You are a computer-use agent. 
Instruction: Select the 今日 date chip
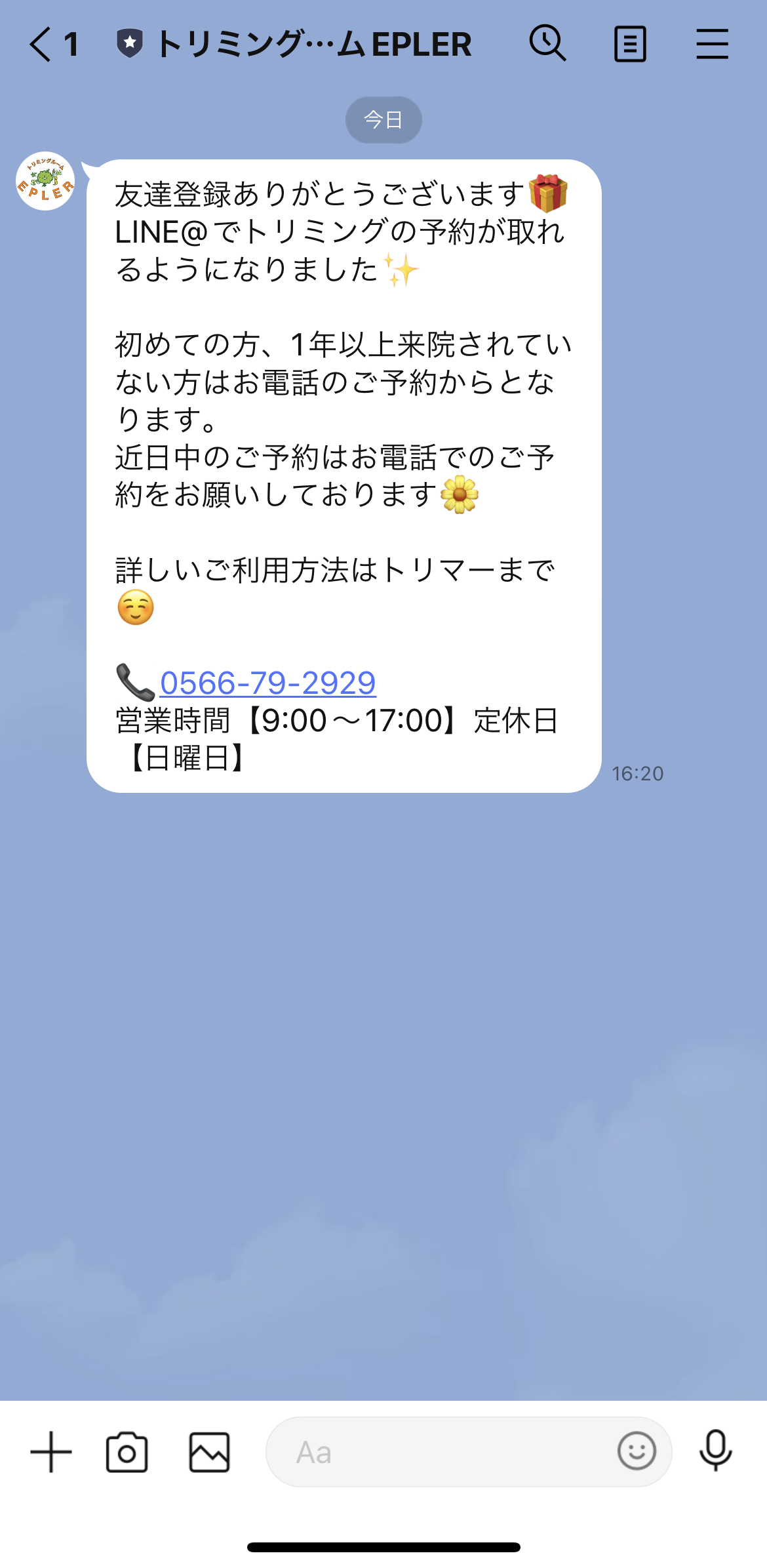pyautogui.click(x=383, y=119)
